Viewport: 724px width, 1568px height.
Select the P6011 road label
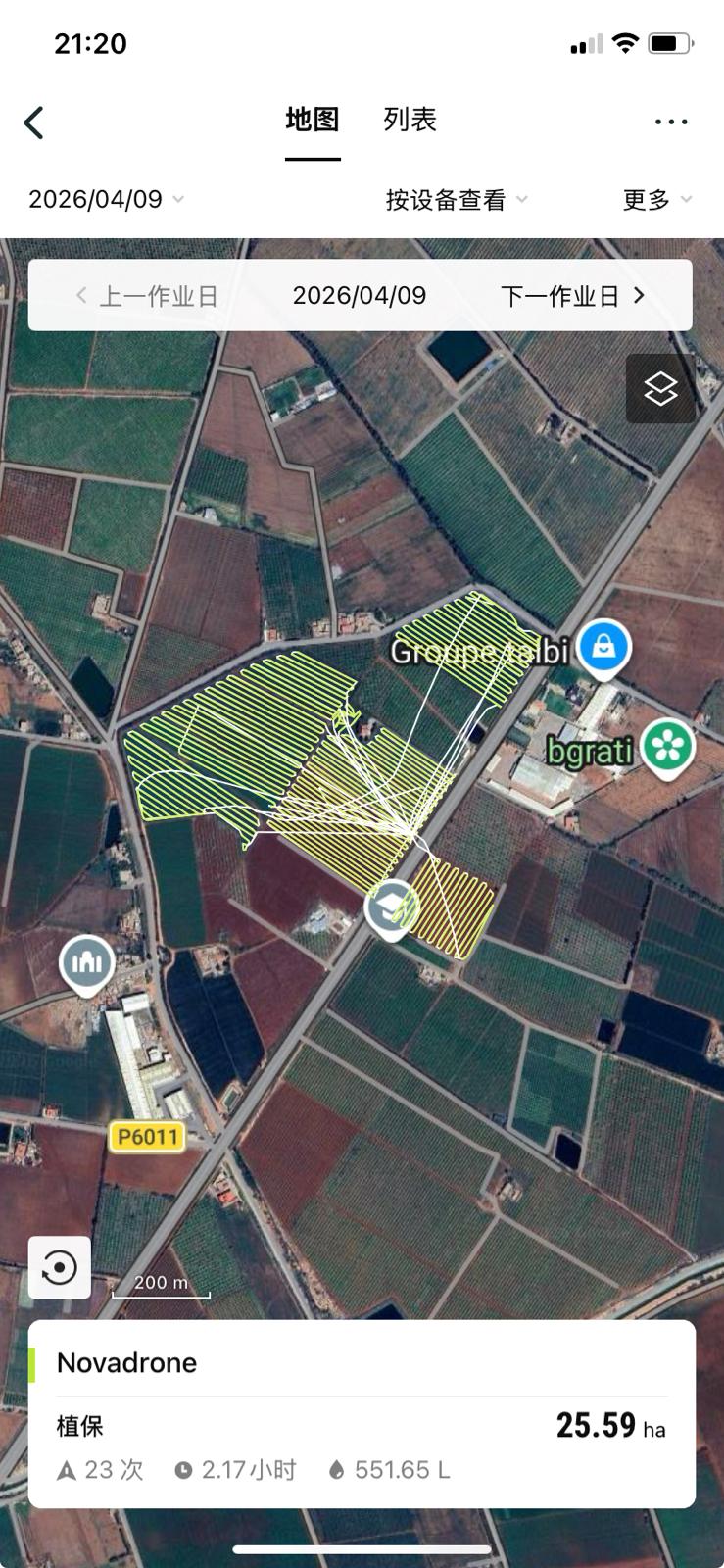click(147, 1136)
